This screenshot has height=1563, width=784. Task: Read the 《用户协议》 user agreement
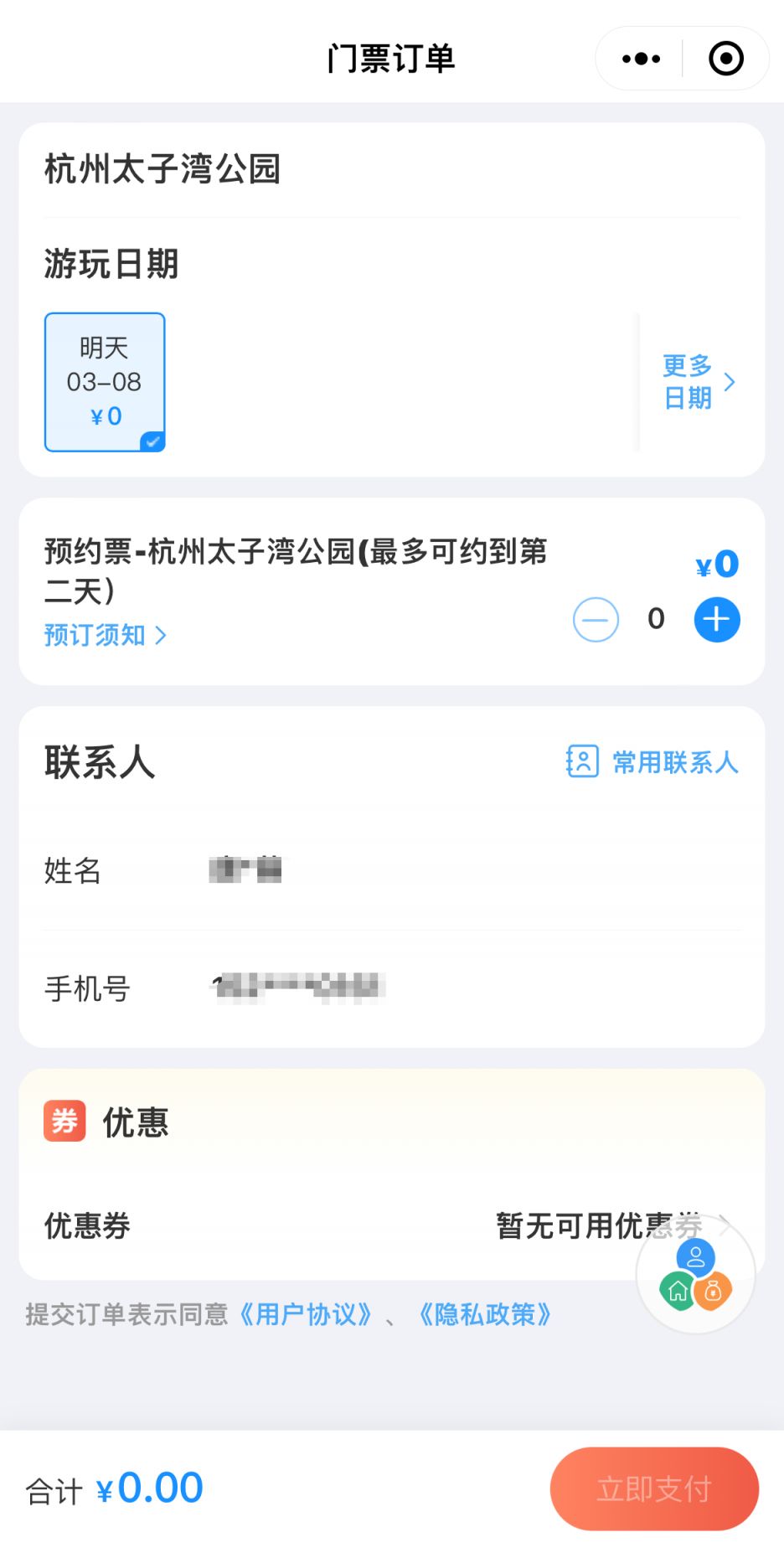[306, 1314]
